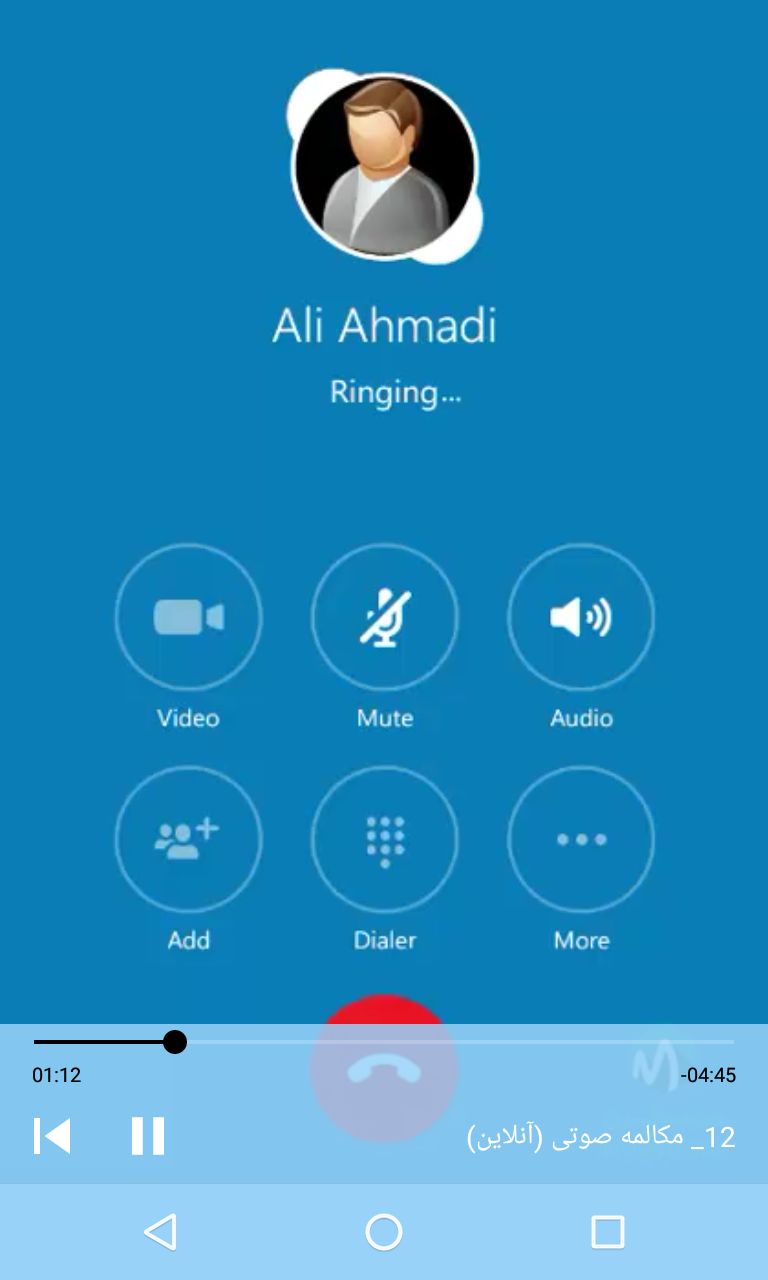
Task: Tap the Add participant icon
Action: pos(188,840)
